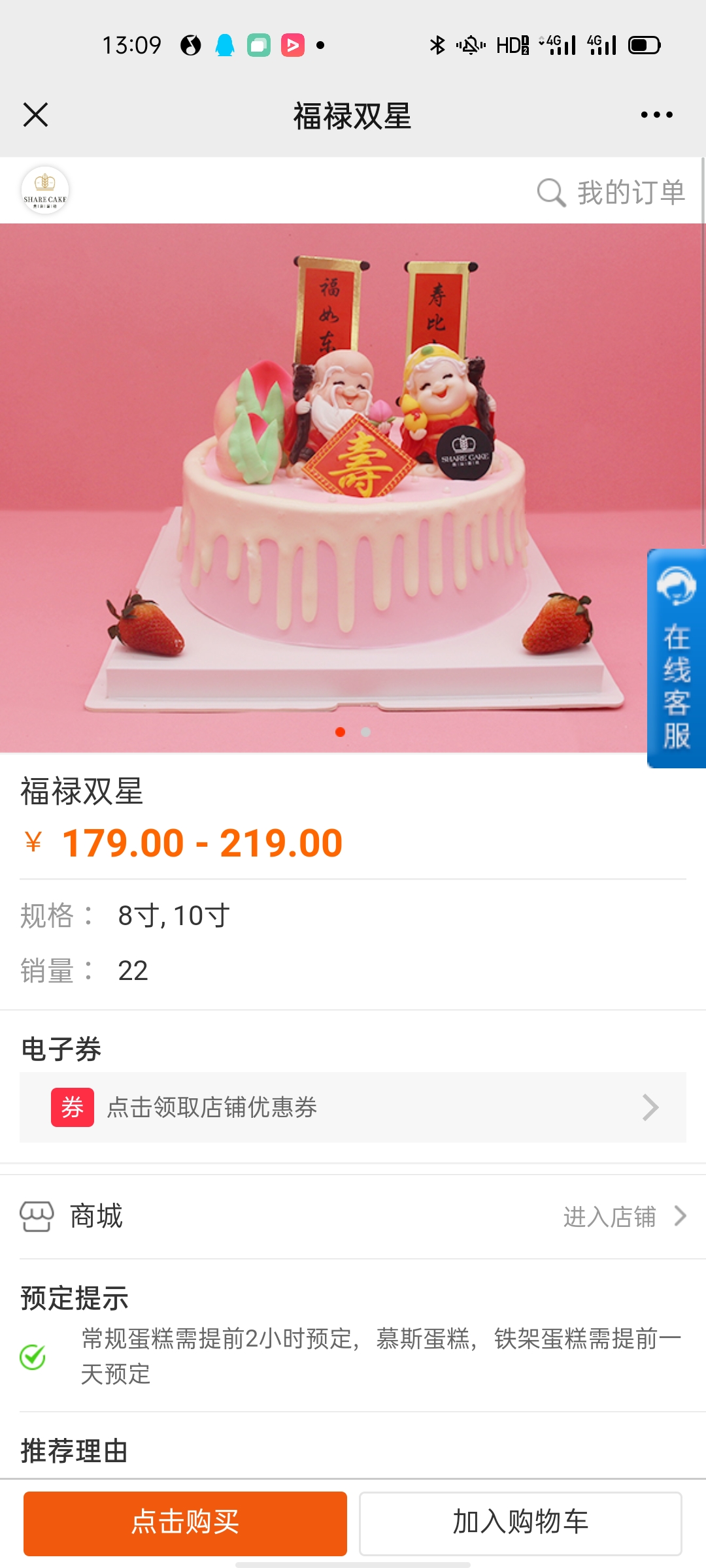Add the cake with 加入购物车
706x1568 pixels.
click(x=520, y=1524)
